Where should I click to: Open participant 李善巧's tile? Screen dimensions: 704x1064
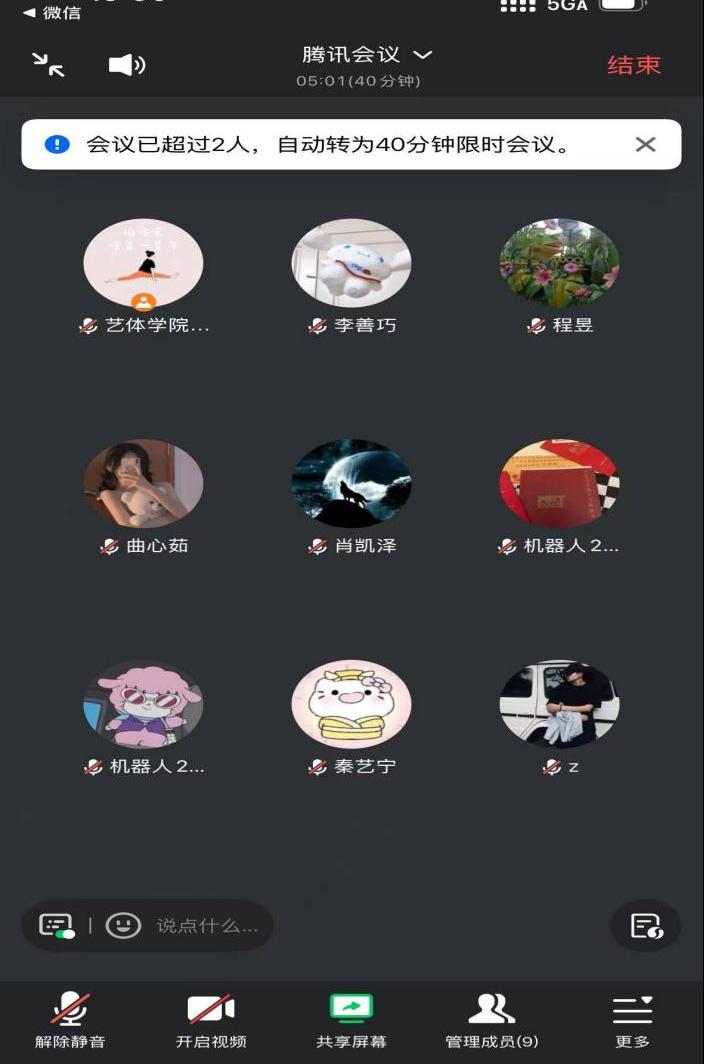[351, 264]
